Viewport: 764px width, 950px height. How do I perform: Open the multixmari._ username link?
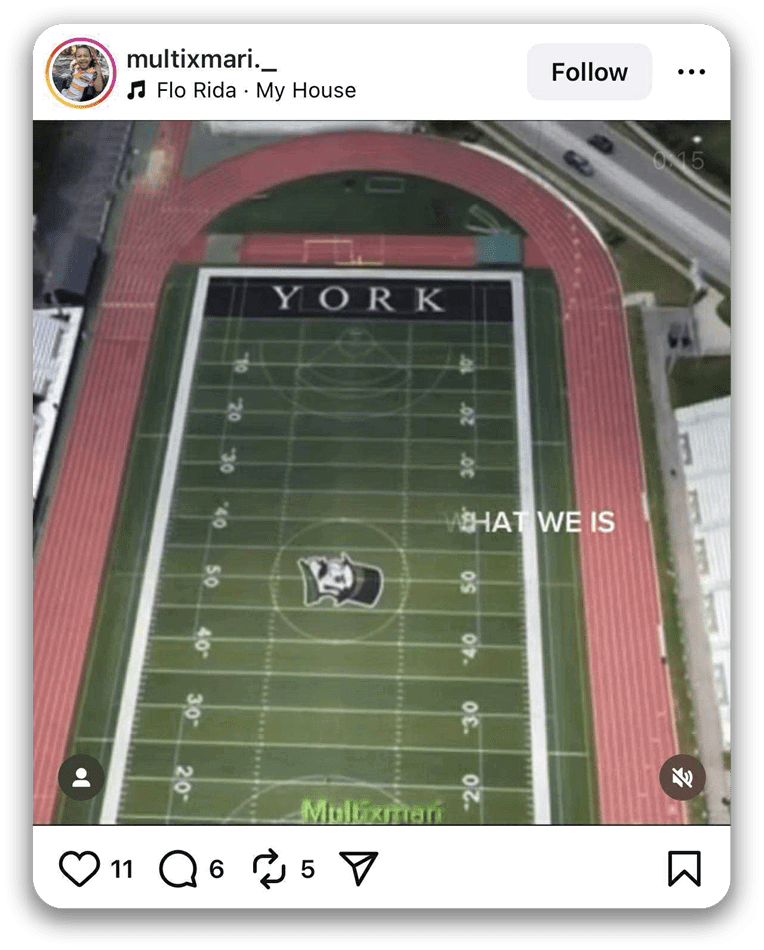201,58
